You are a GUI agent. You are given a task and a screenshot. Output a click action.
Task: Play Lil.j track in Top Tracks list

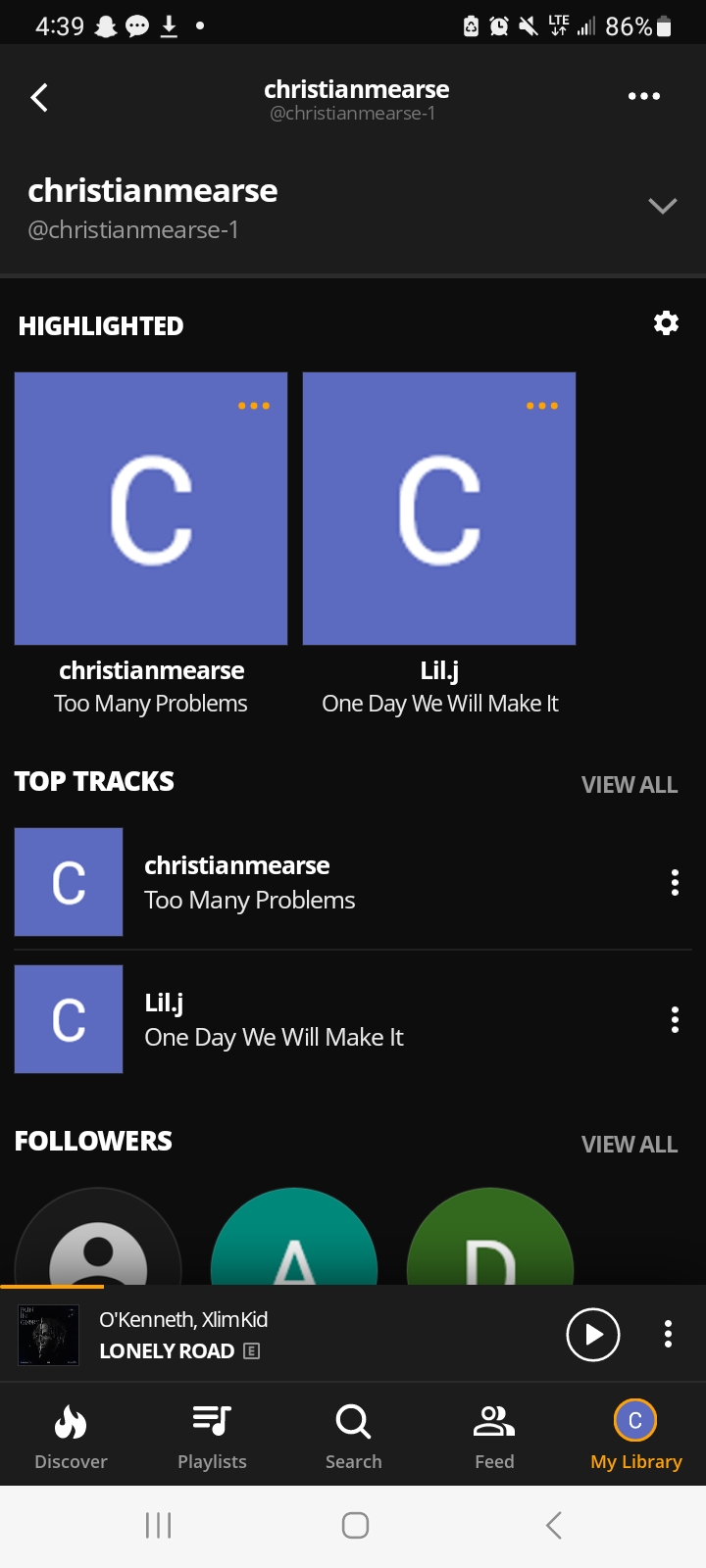273,1020
